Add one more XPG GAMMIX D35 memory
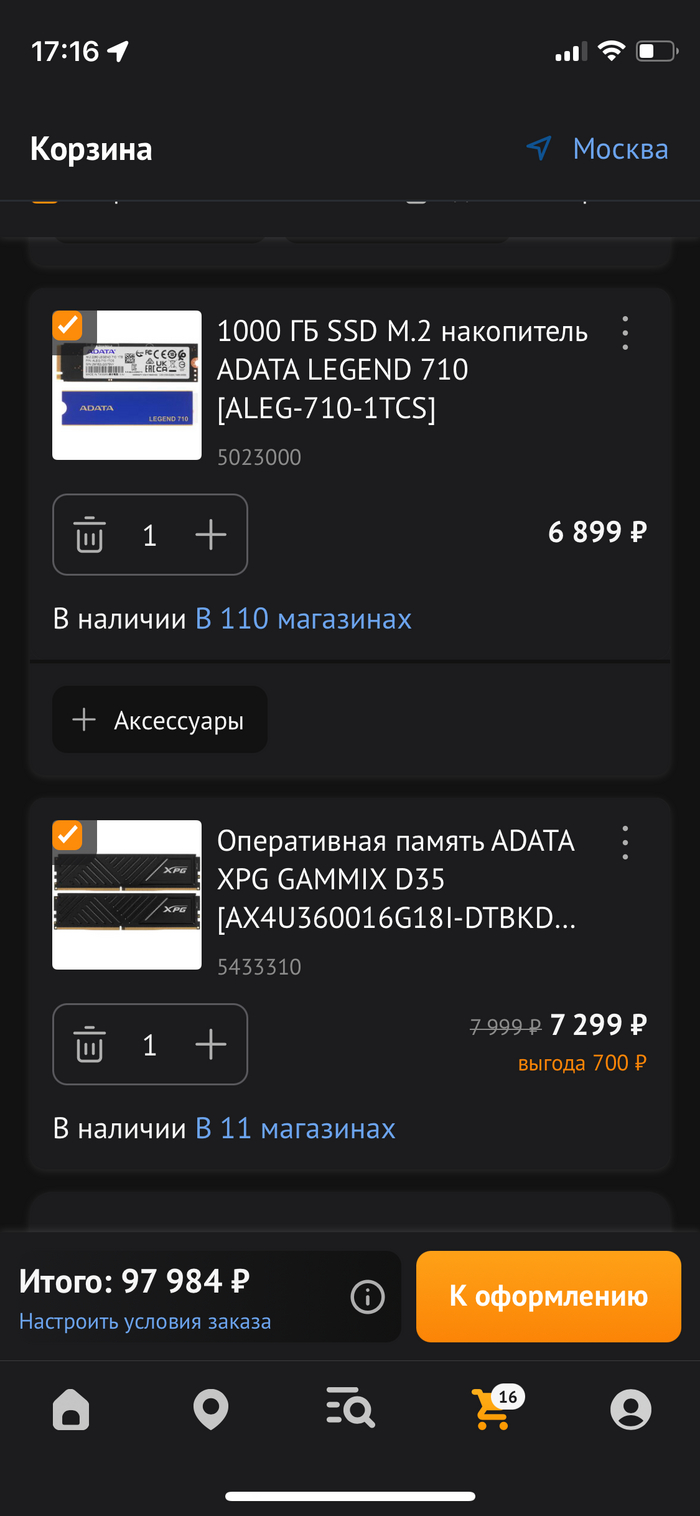This screenshot has height=1516, width=700. tap(211, 1045)
